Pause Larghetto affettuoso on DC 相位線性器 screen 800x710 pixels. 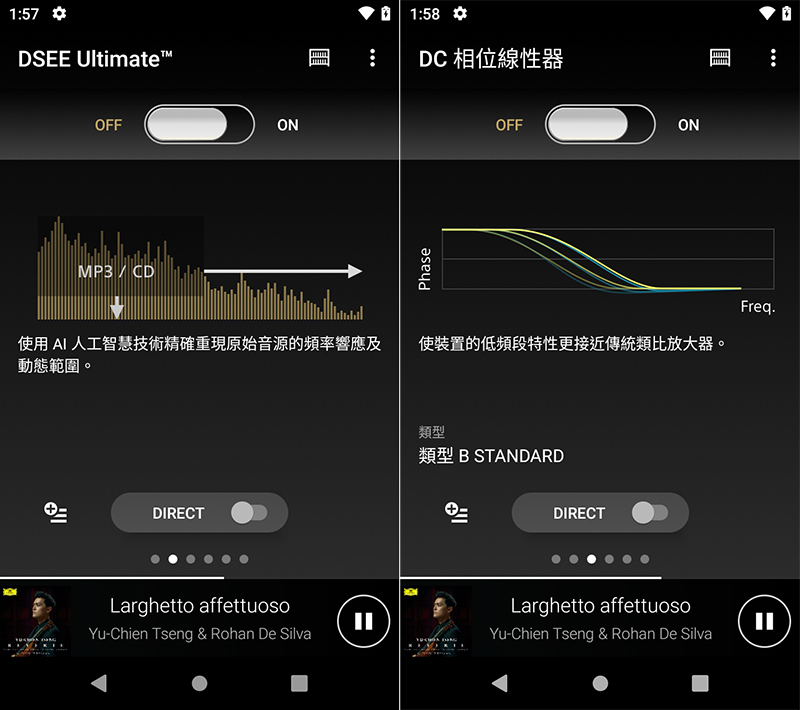[764, 621]
